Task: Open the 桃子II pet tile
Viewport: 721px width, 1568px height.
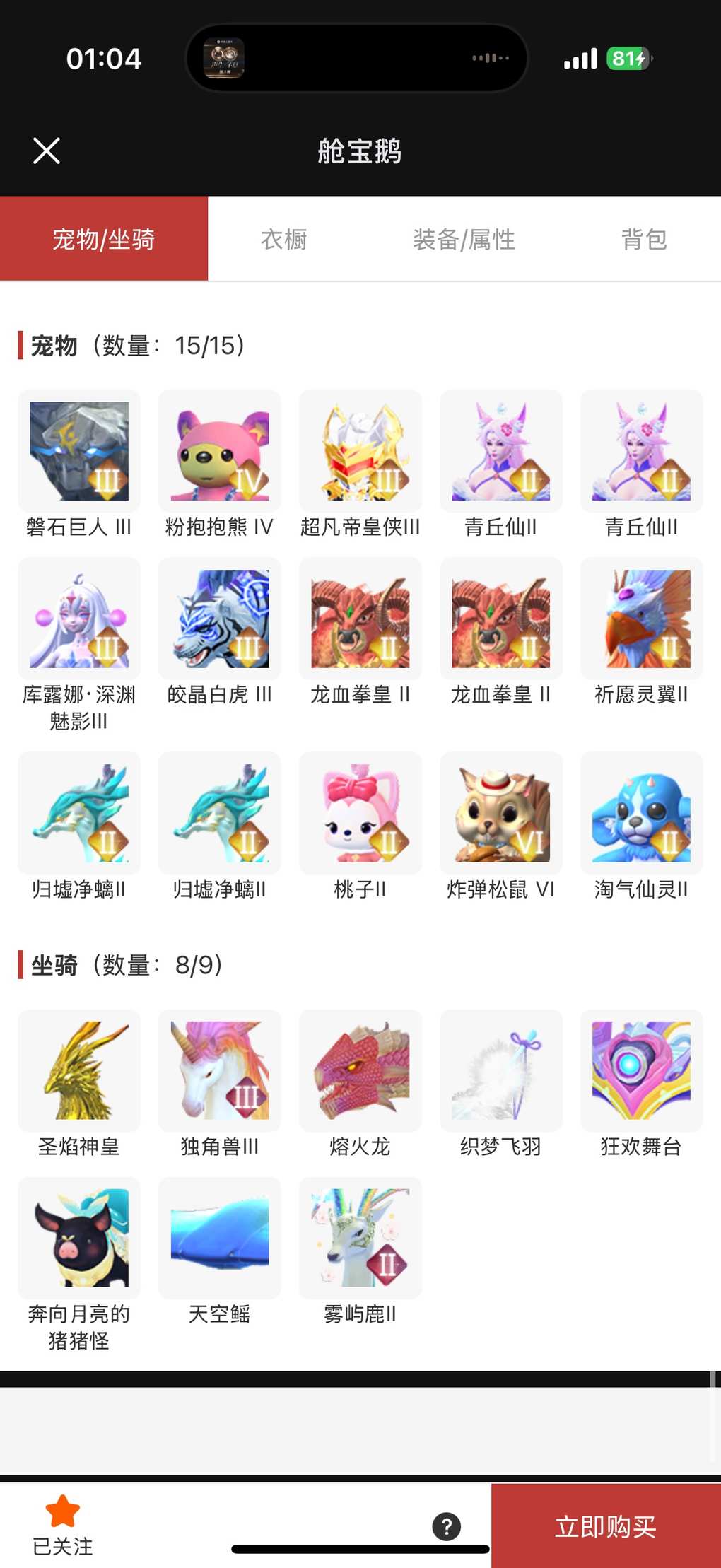Action: click(360, 813)
